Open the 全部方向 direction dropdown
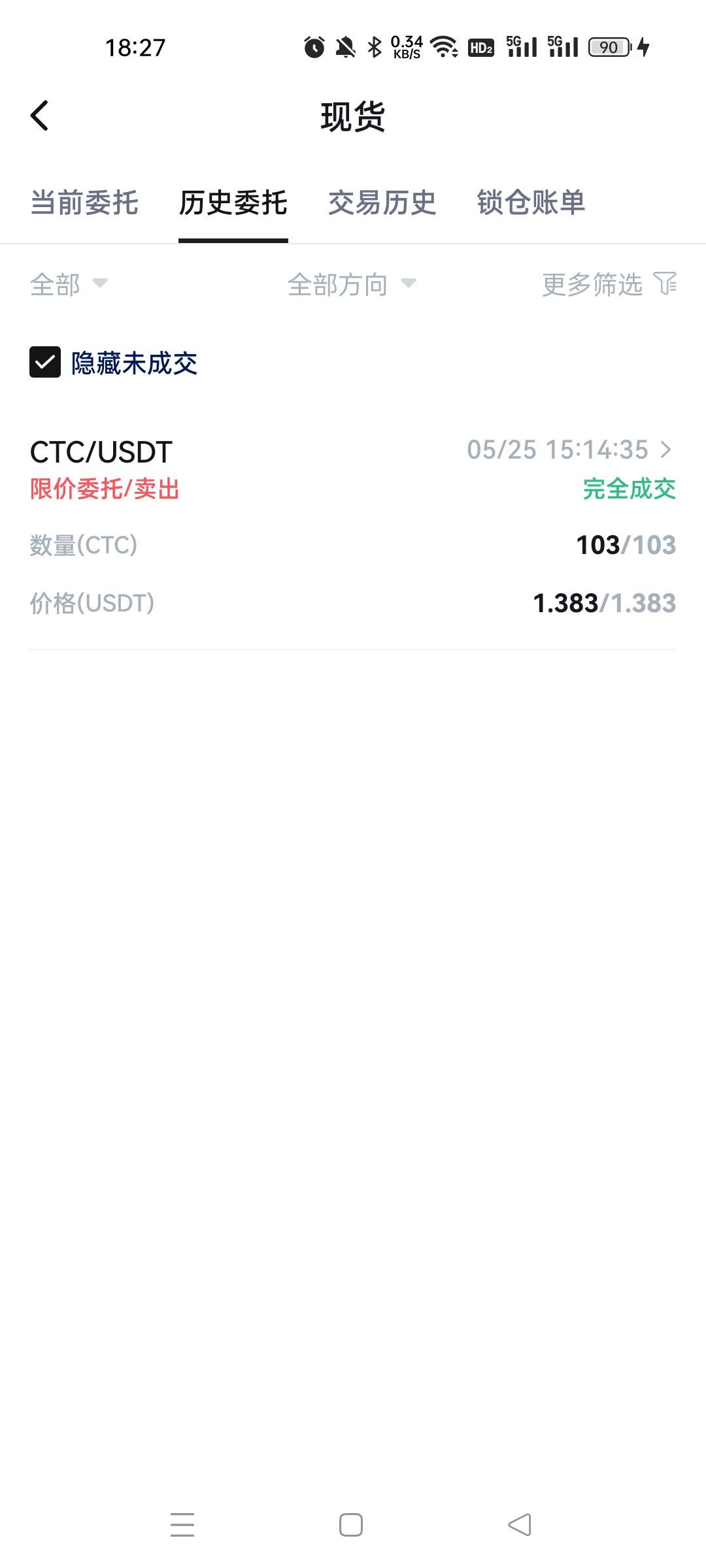 (x=352, y=284)
